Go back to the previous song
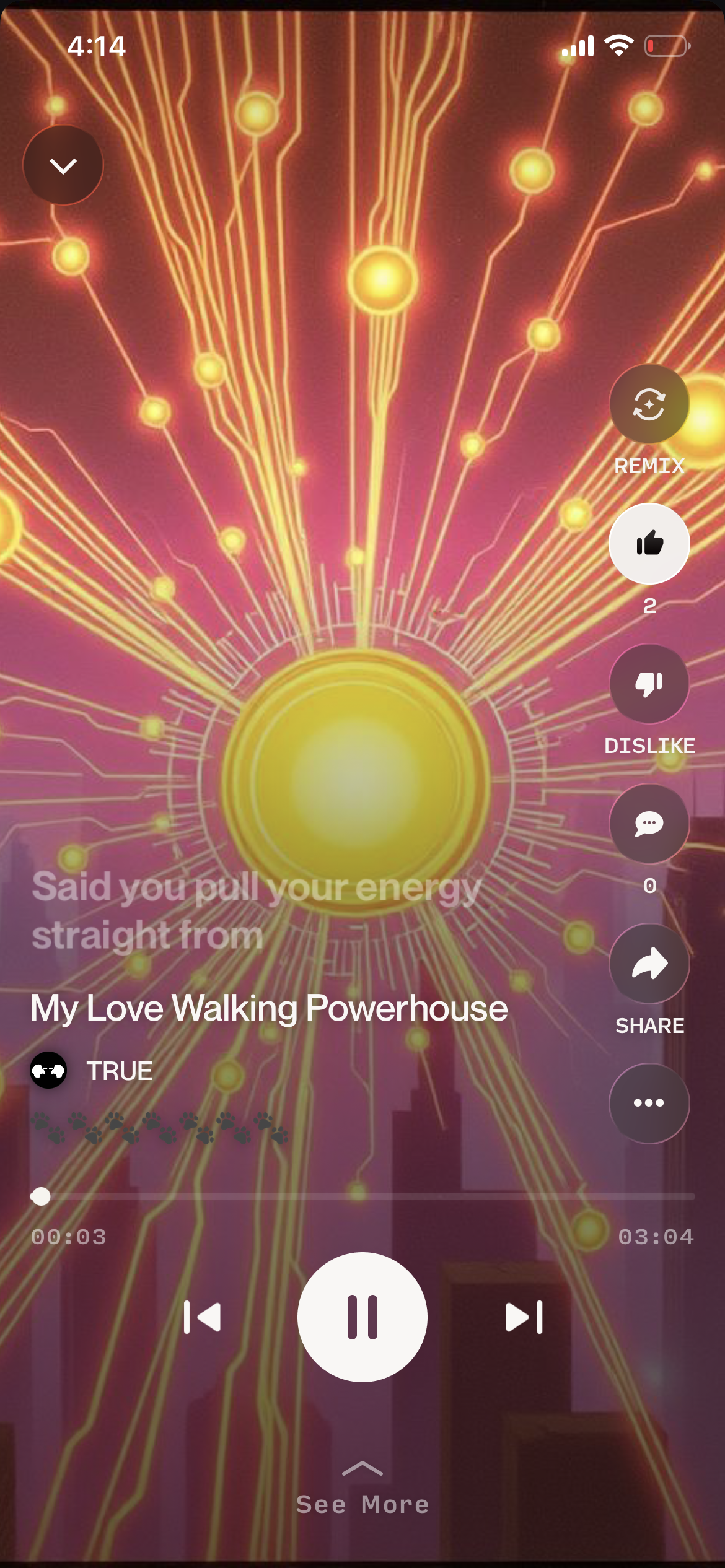725x1568 pixels. pos(204,1317)
